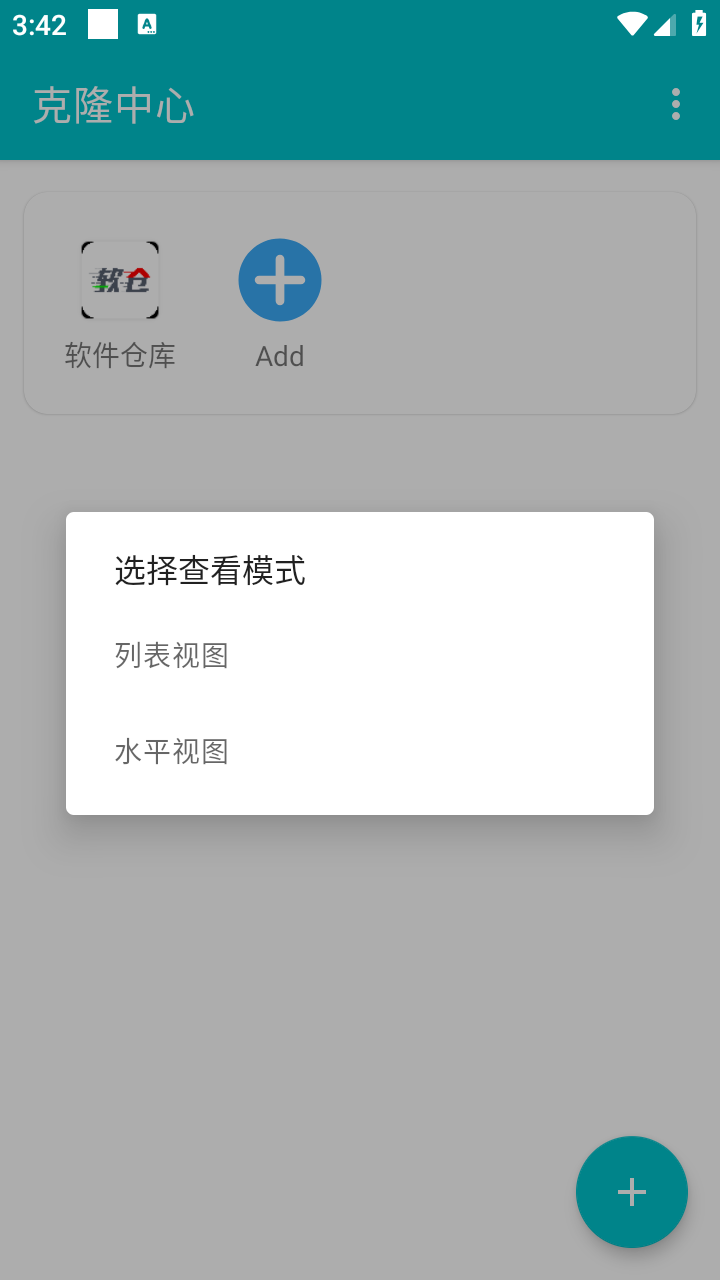The width and height of the screenshot is (720, 1280).
Task: Click the Wi-Fi status bar icon
Action: [630, 24]
